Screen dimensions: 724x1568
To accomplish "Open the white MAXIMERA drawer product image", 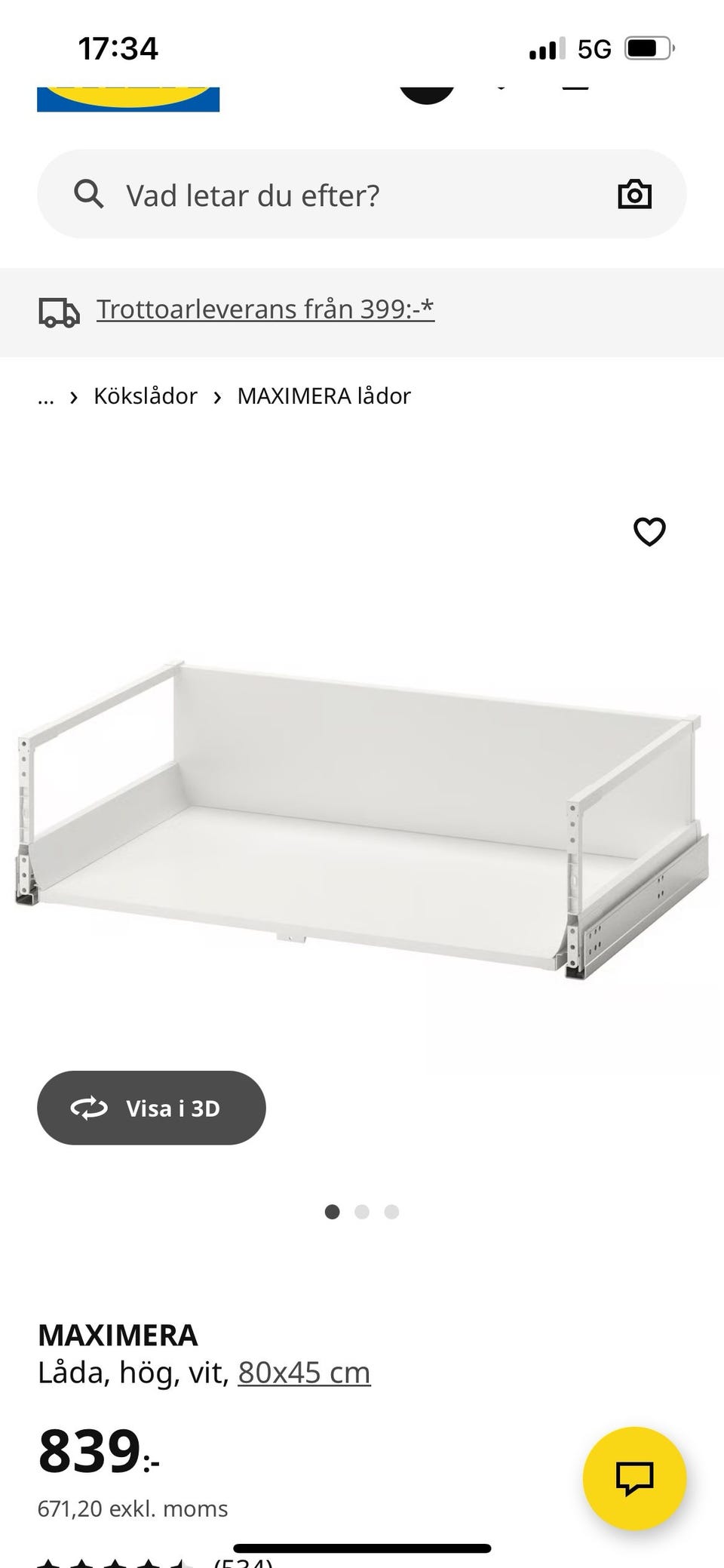I will coord(362,820).
